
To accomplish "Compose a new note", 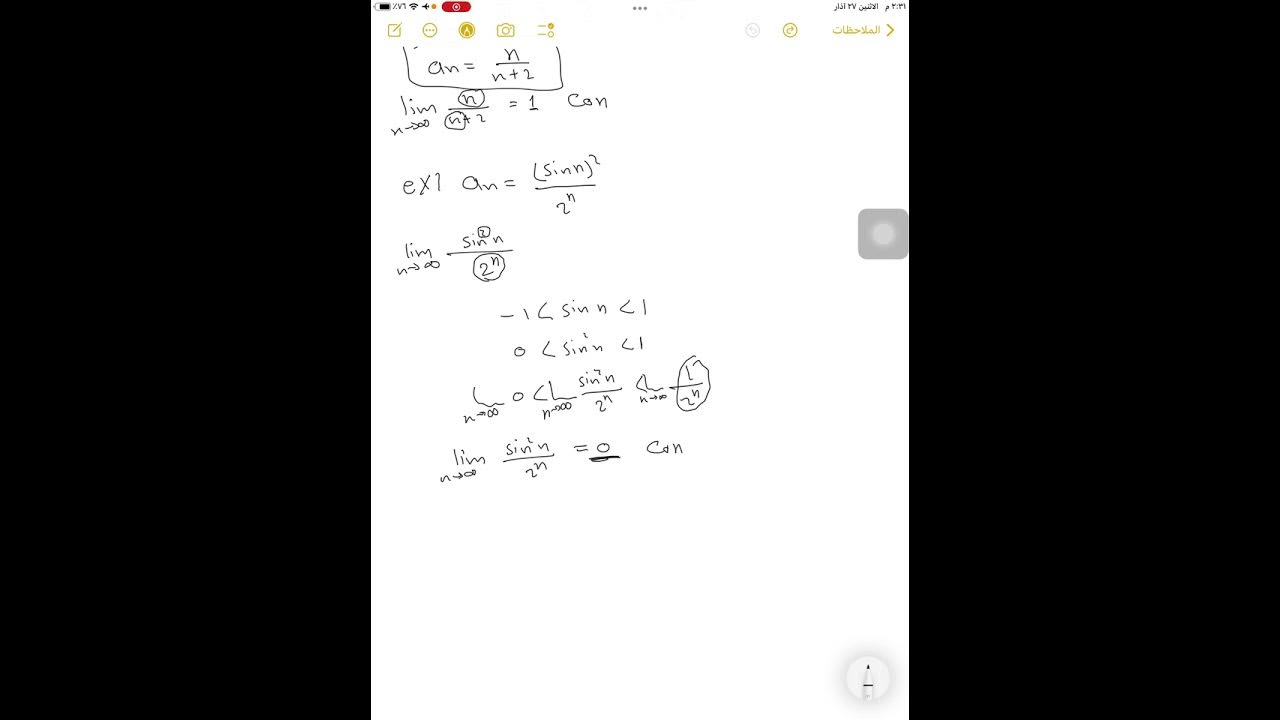I will 394,30.
